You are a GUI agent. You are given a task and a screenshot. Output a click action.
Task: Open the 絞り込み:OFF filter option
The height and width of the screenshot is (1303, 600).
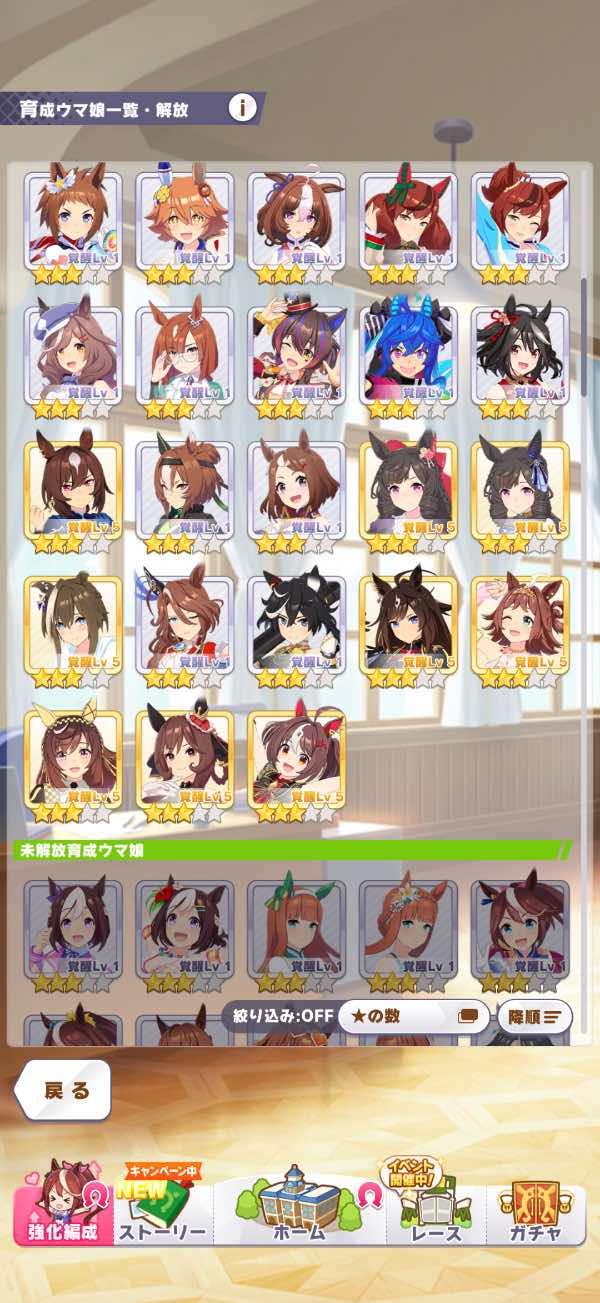pyautogui.click(x=276, y=1017)
